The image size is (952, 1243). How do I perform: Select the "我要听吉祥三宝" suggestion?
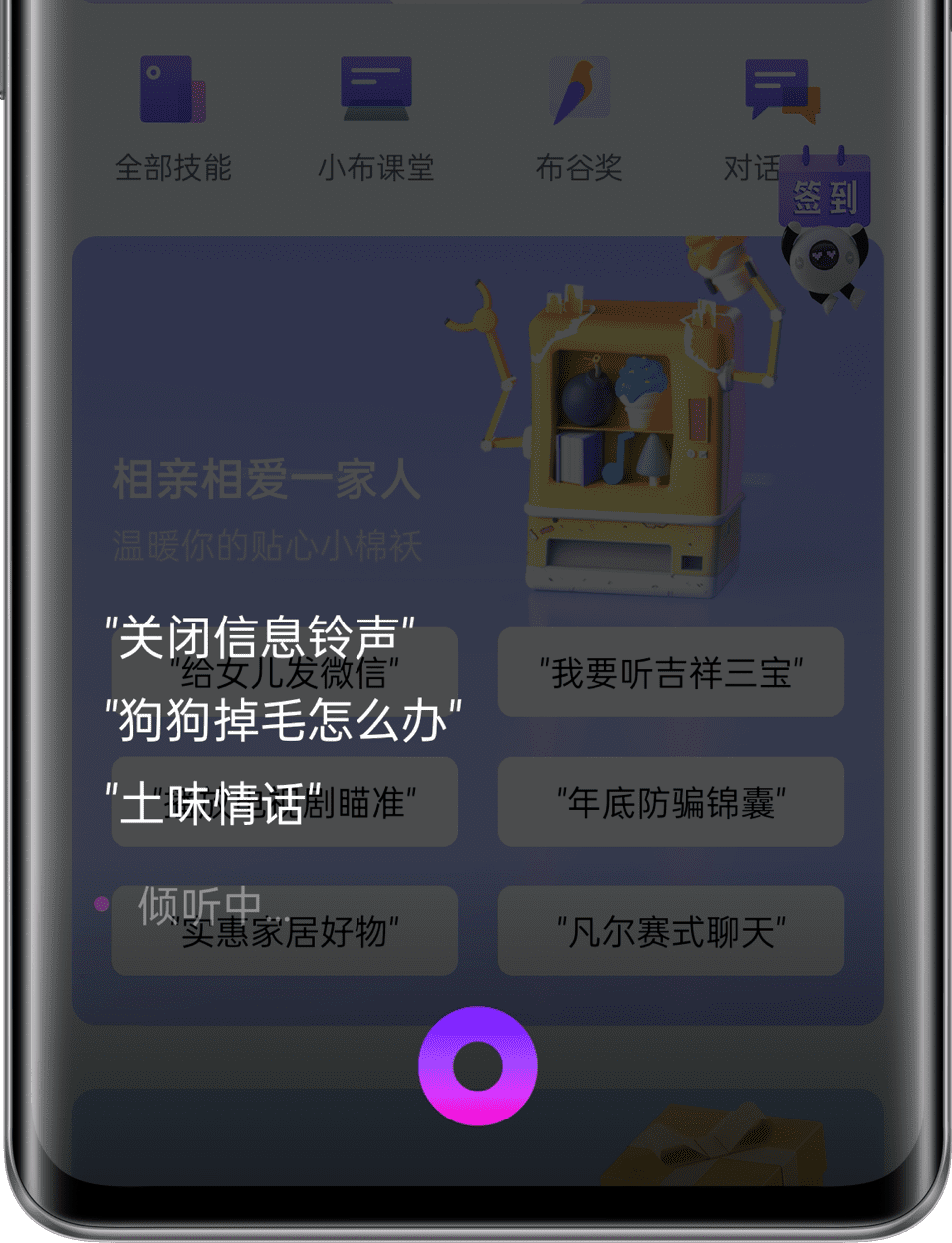671,673
